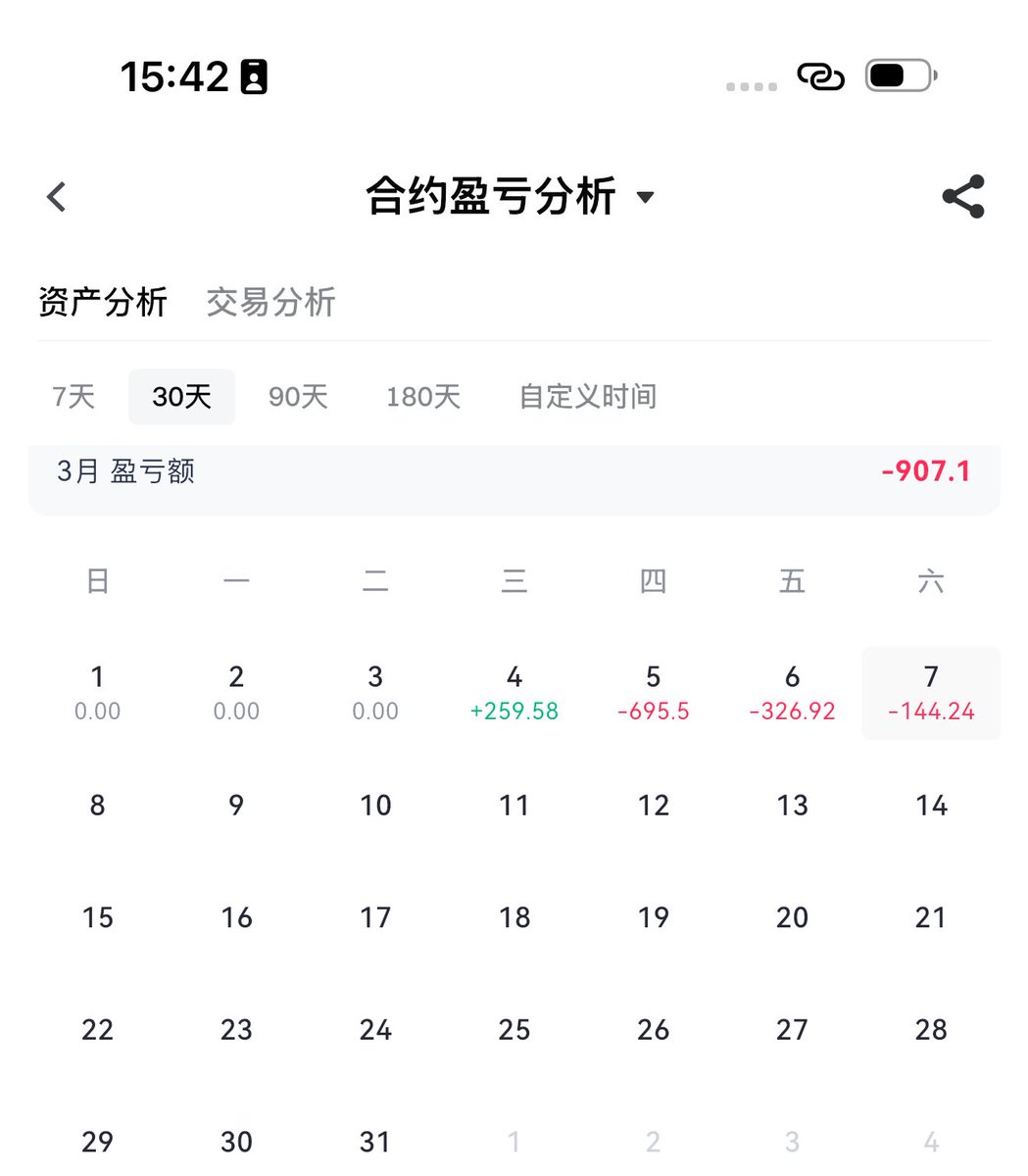
Task: Select March 5 with -695.5 loss
Action: 654,693
